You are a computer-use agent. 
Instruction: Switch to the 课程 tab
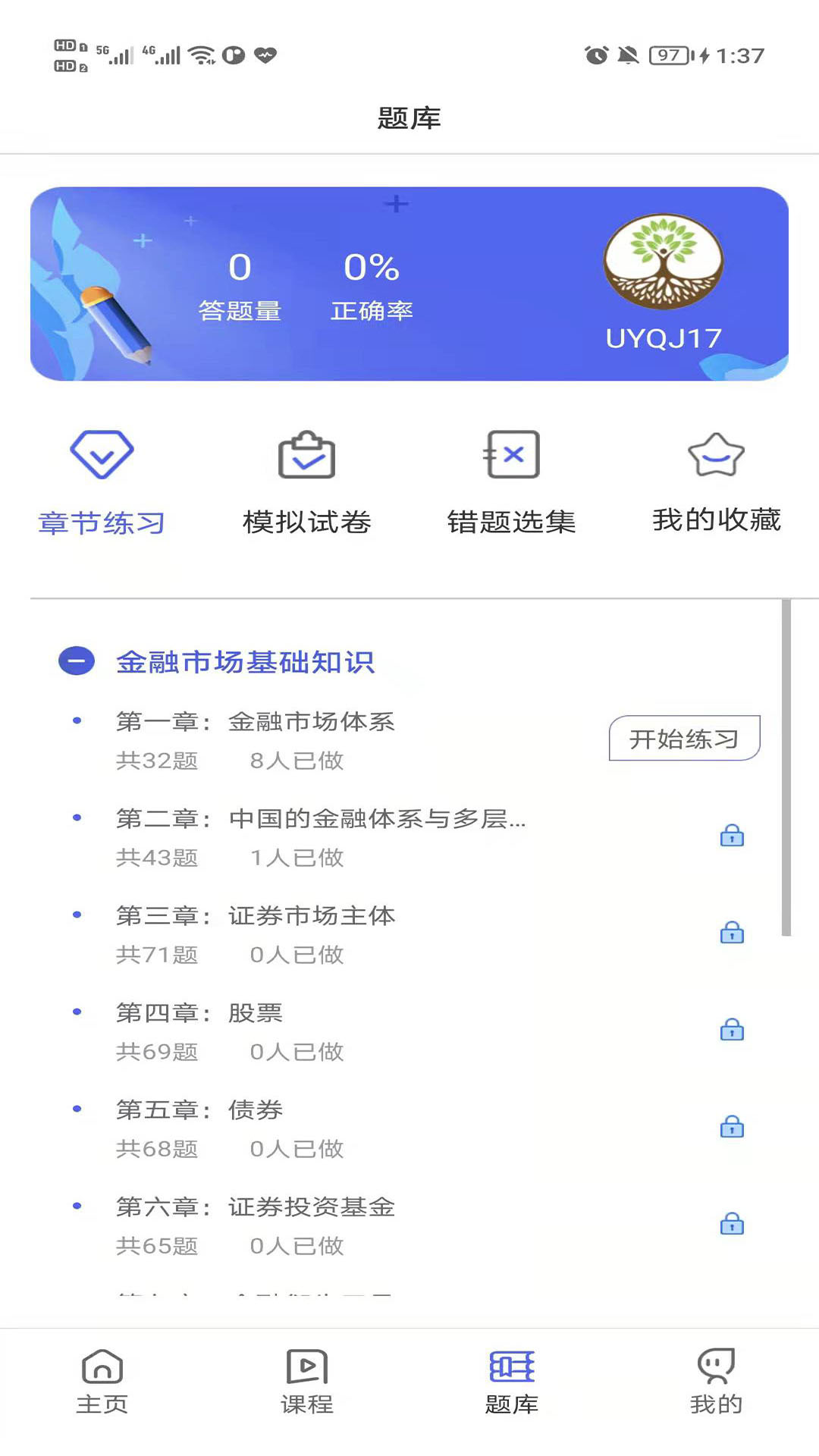click(306, 1382)
